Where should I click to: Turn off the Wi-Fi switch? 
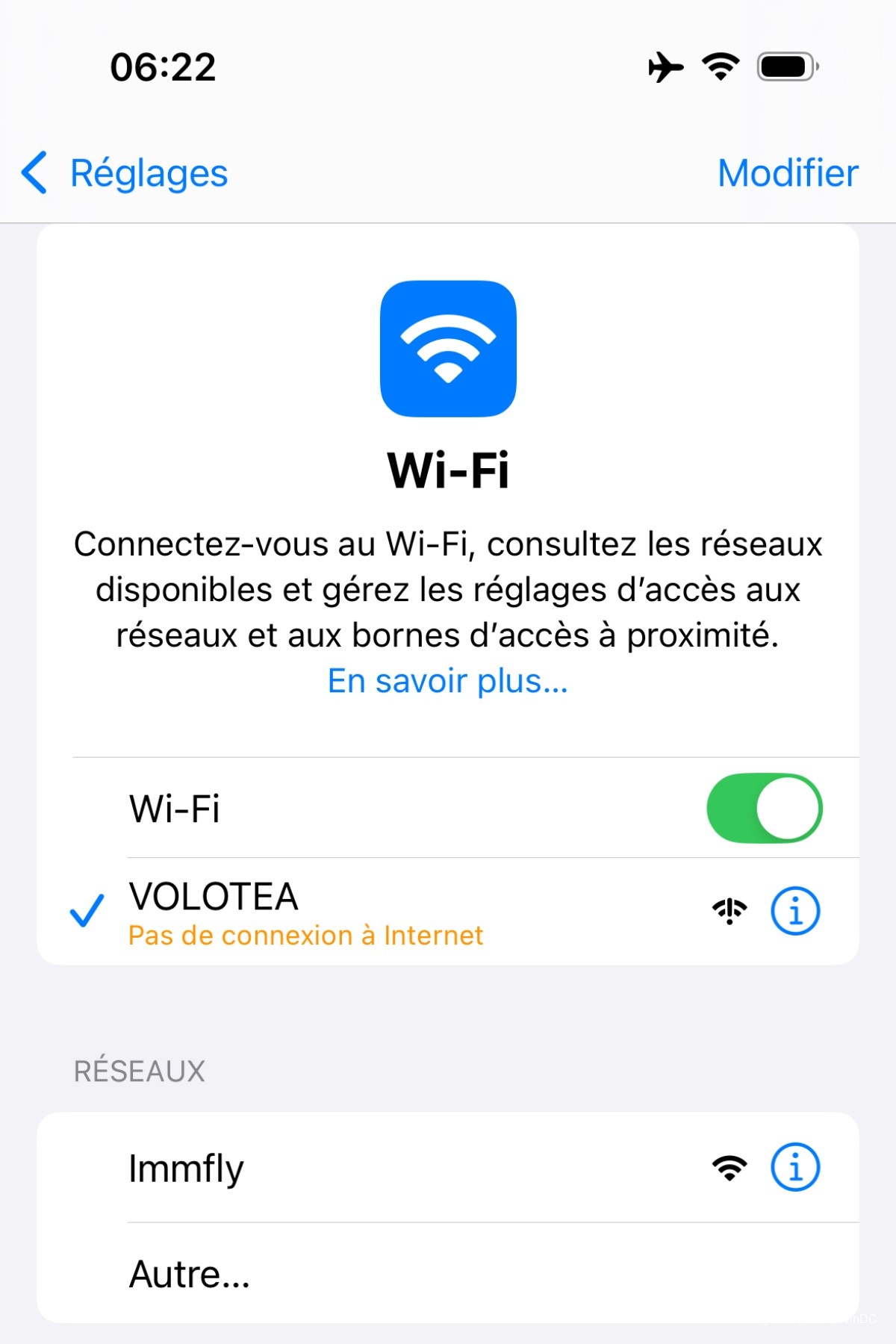coord(764,809)
